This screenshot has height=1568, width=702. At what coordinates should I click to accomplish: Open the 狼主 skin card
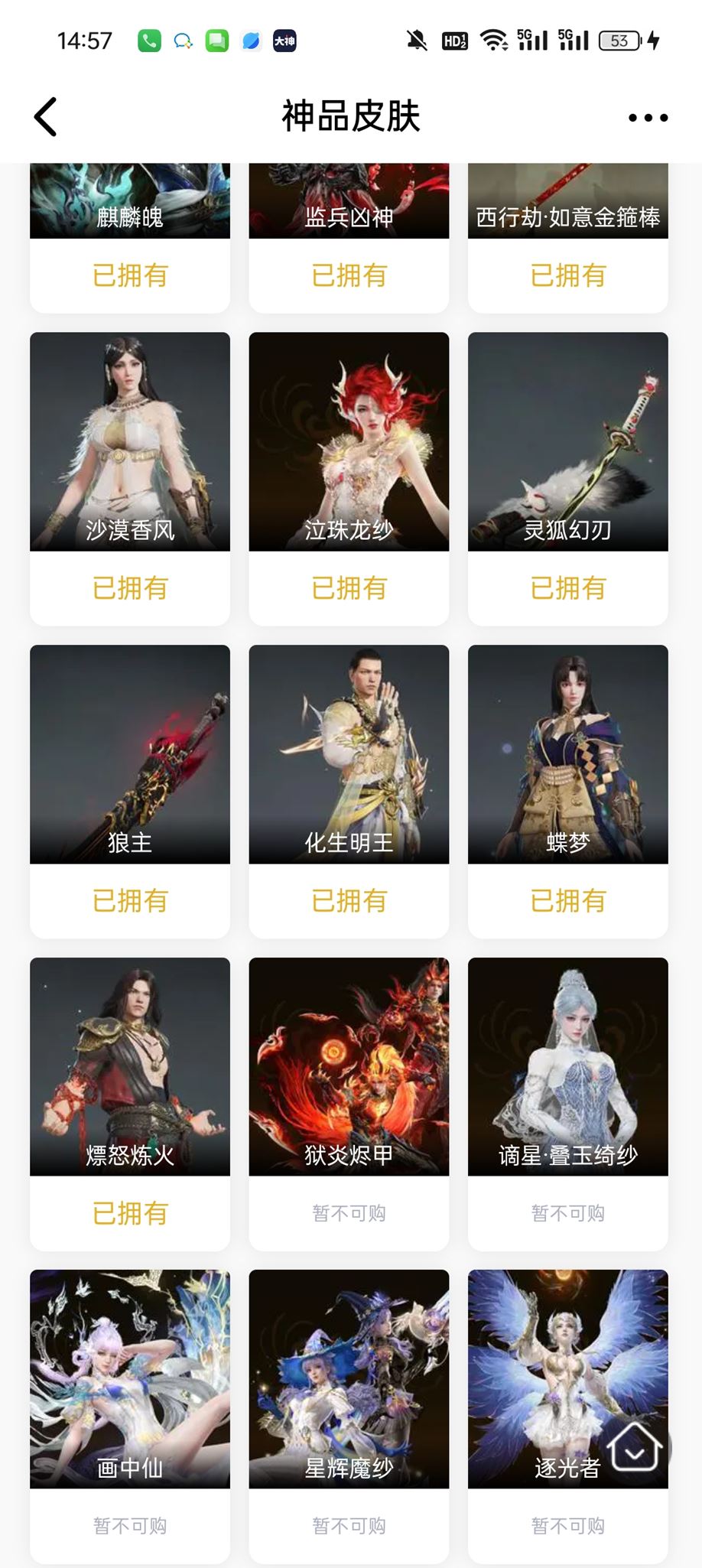click(130, 792)
